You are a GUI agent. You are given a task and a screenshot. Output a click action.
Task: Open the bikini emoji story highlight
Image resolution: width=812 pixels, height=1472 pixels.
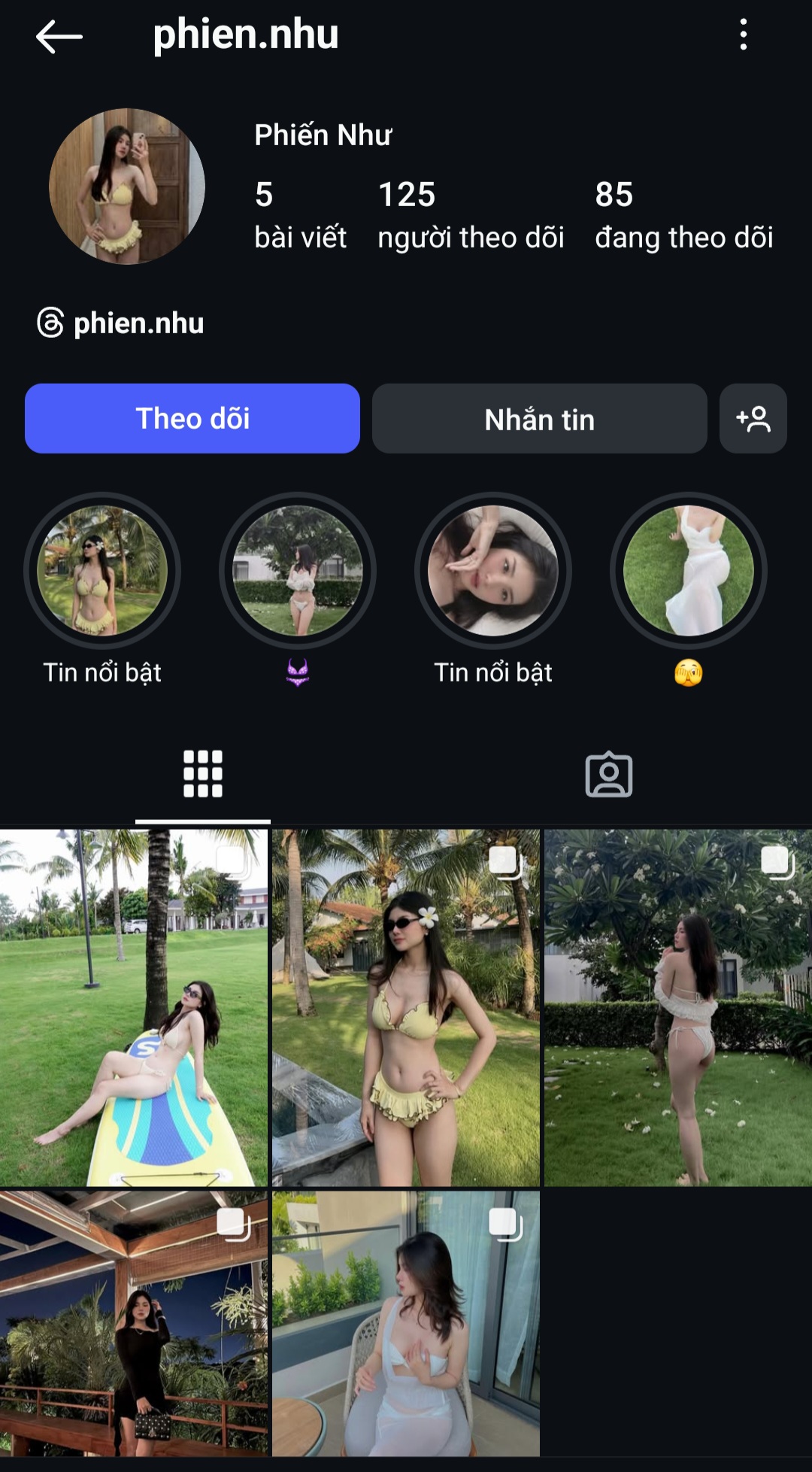[298, 572]
